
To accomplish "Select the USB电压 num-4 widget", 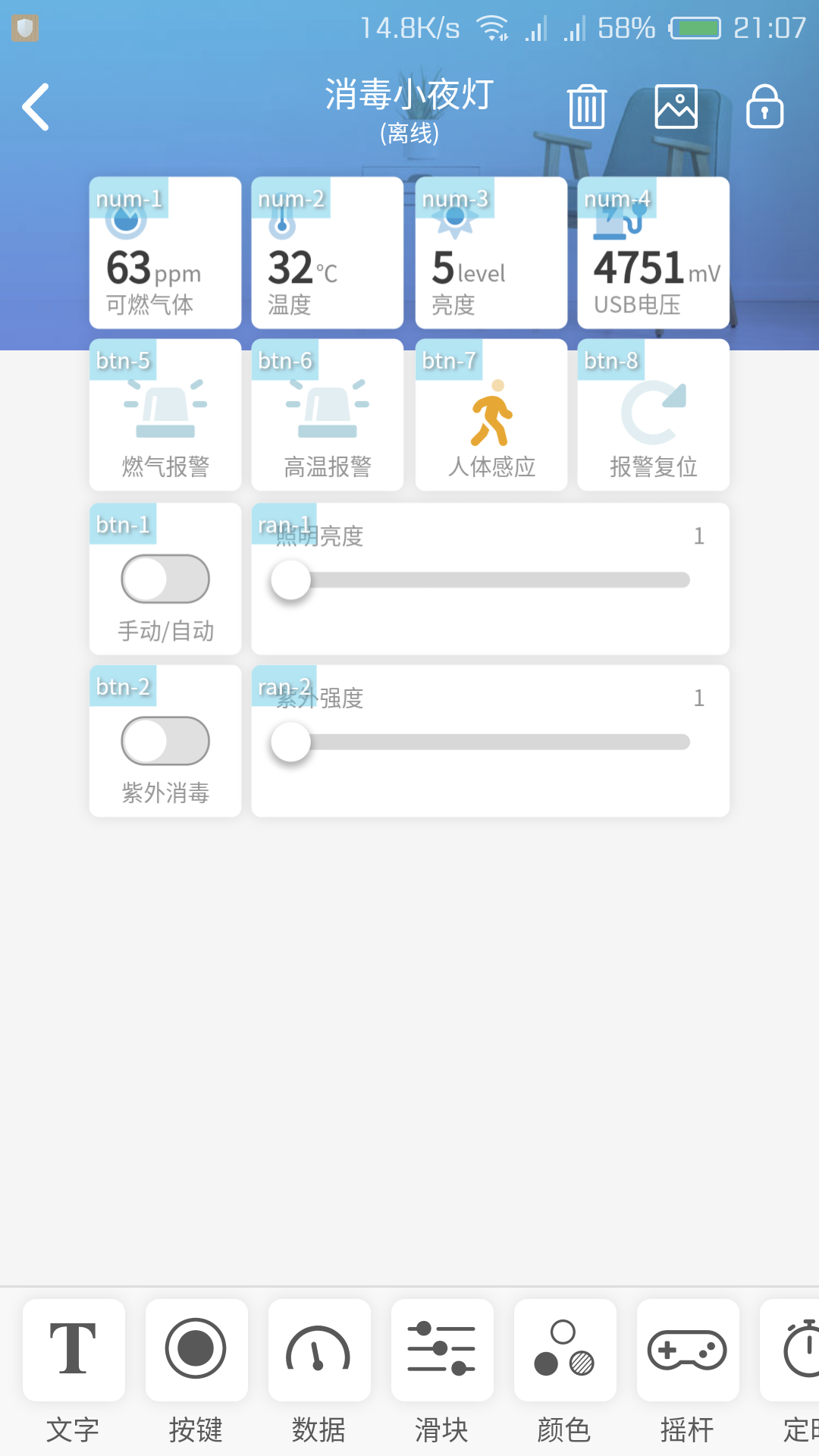I will pos(653,253).
